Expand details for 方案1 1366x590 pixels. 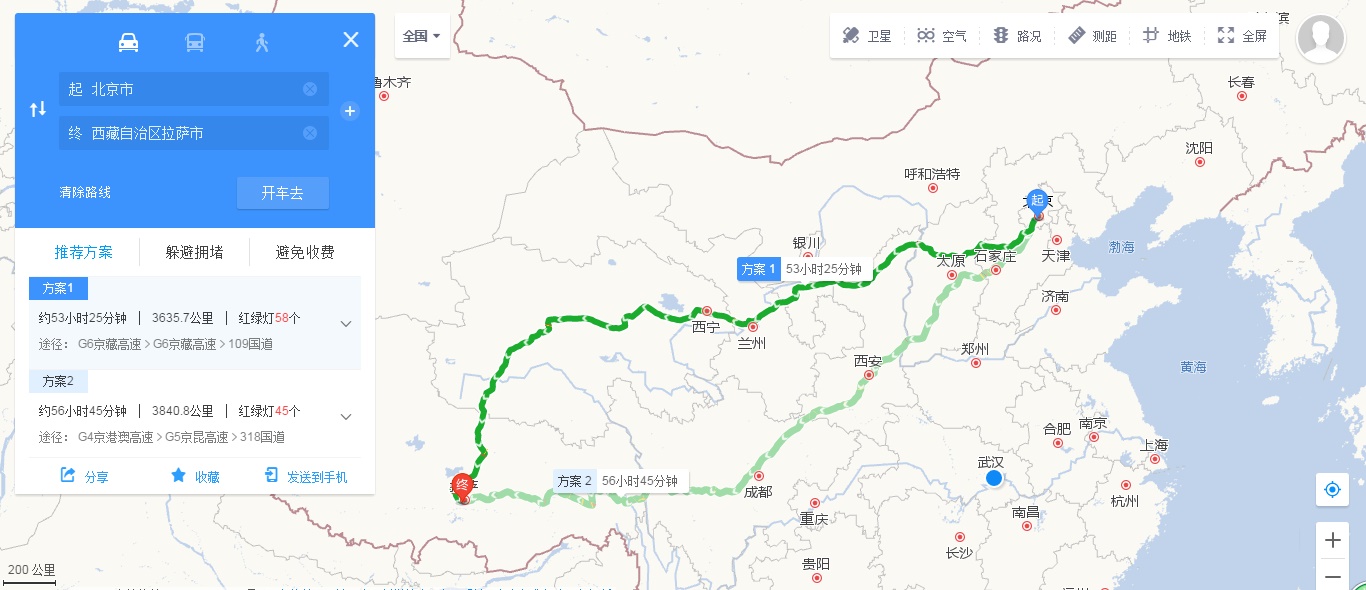[x=346, y=323]
